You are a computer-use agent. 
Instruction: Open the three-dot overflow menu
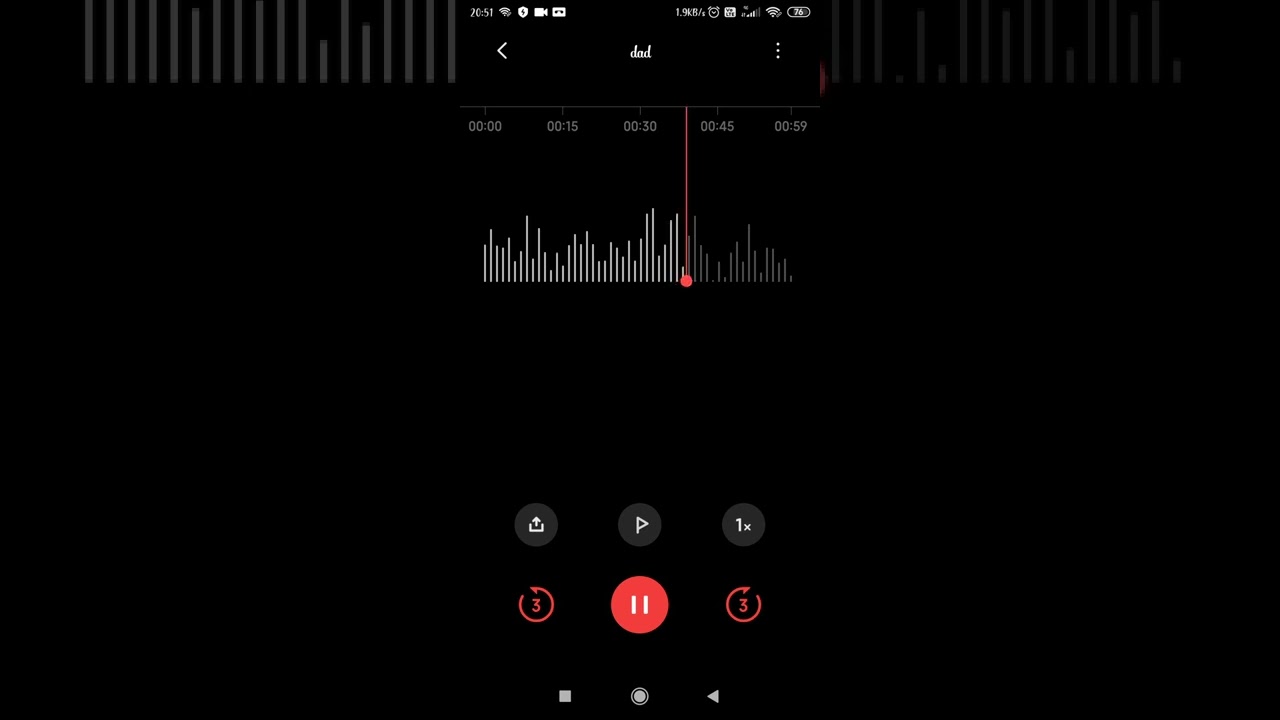(778, 51)
